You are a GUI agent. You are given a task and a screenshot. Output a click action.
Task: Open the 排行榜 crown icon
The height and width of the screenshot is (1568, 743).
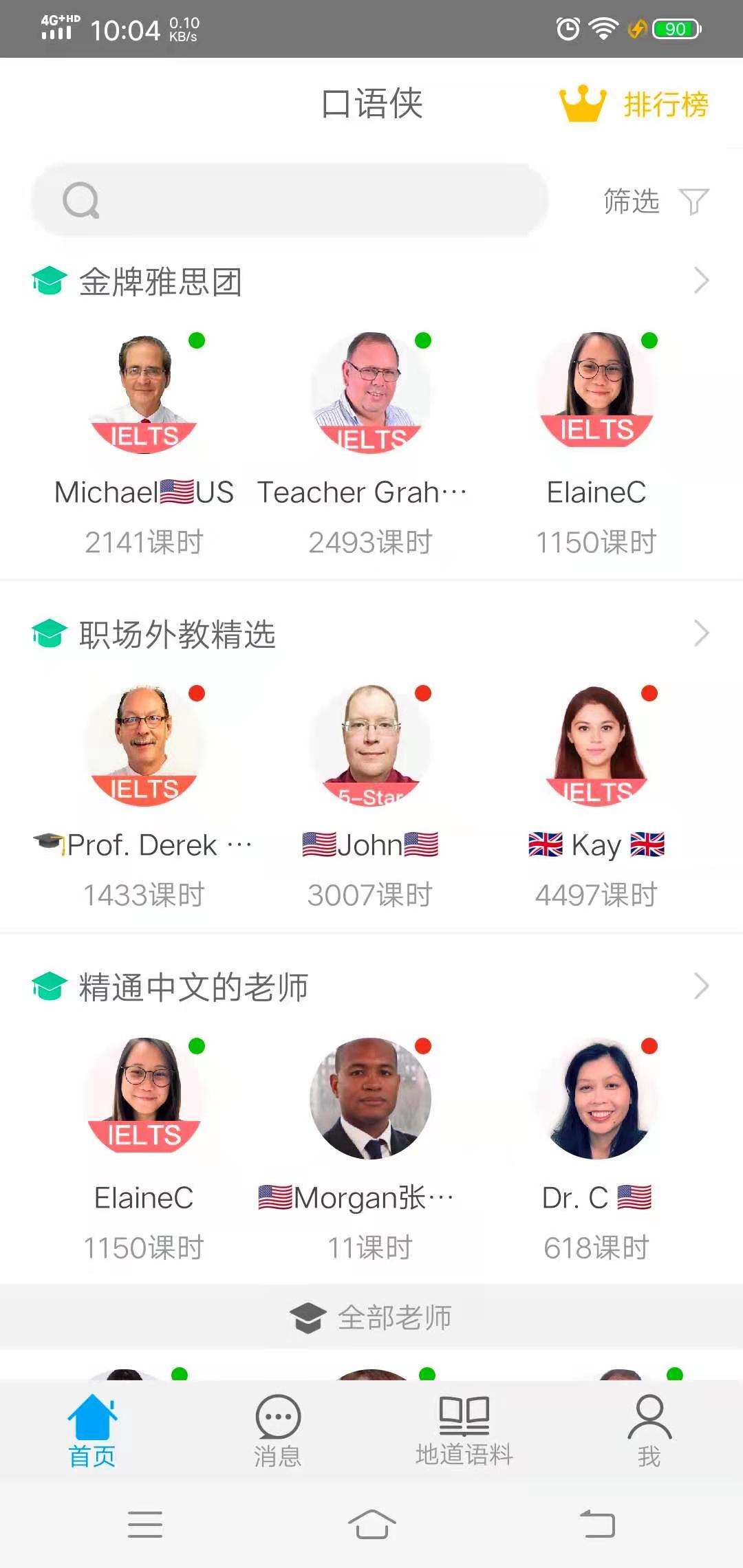580,103
